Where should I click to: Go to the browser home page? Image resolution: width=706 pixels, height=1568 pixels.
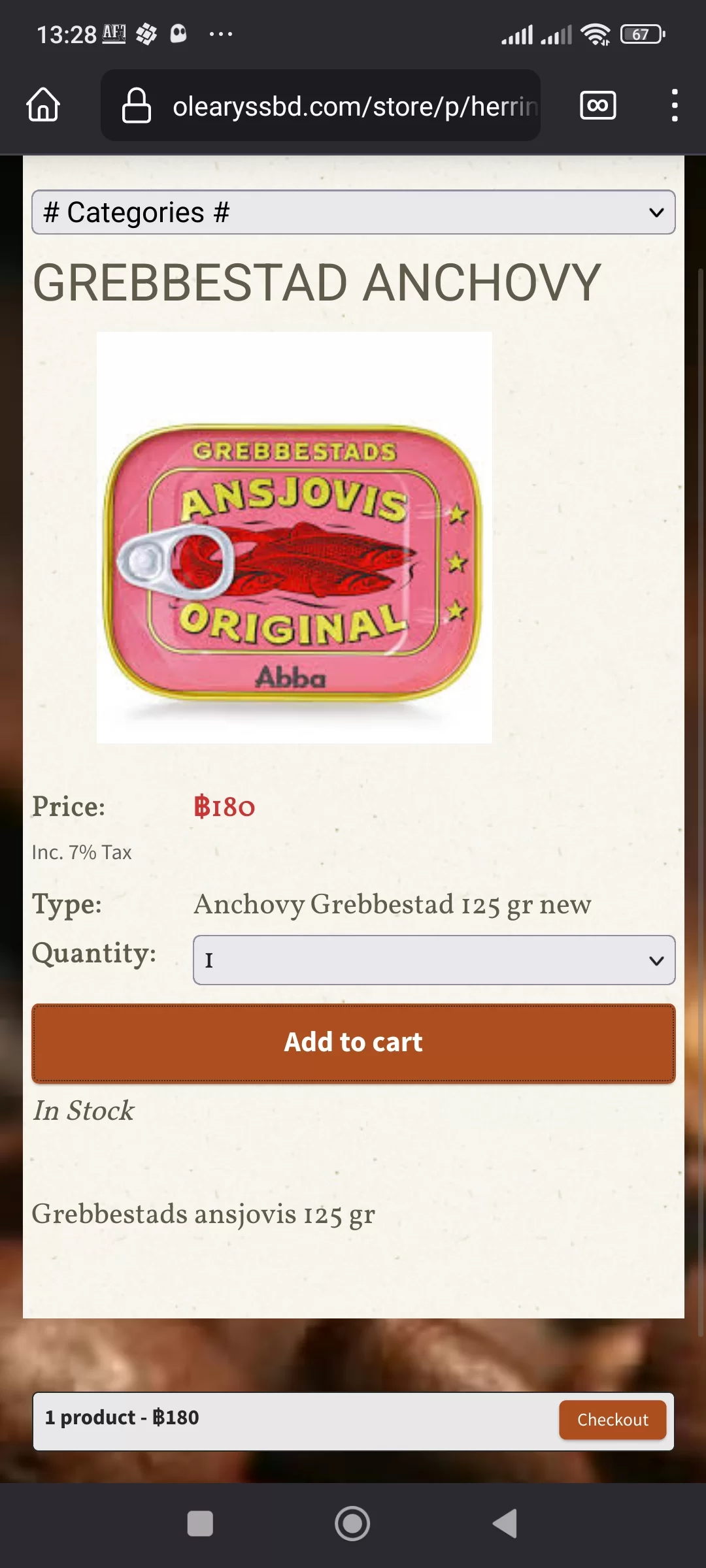click(43, 105)
